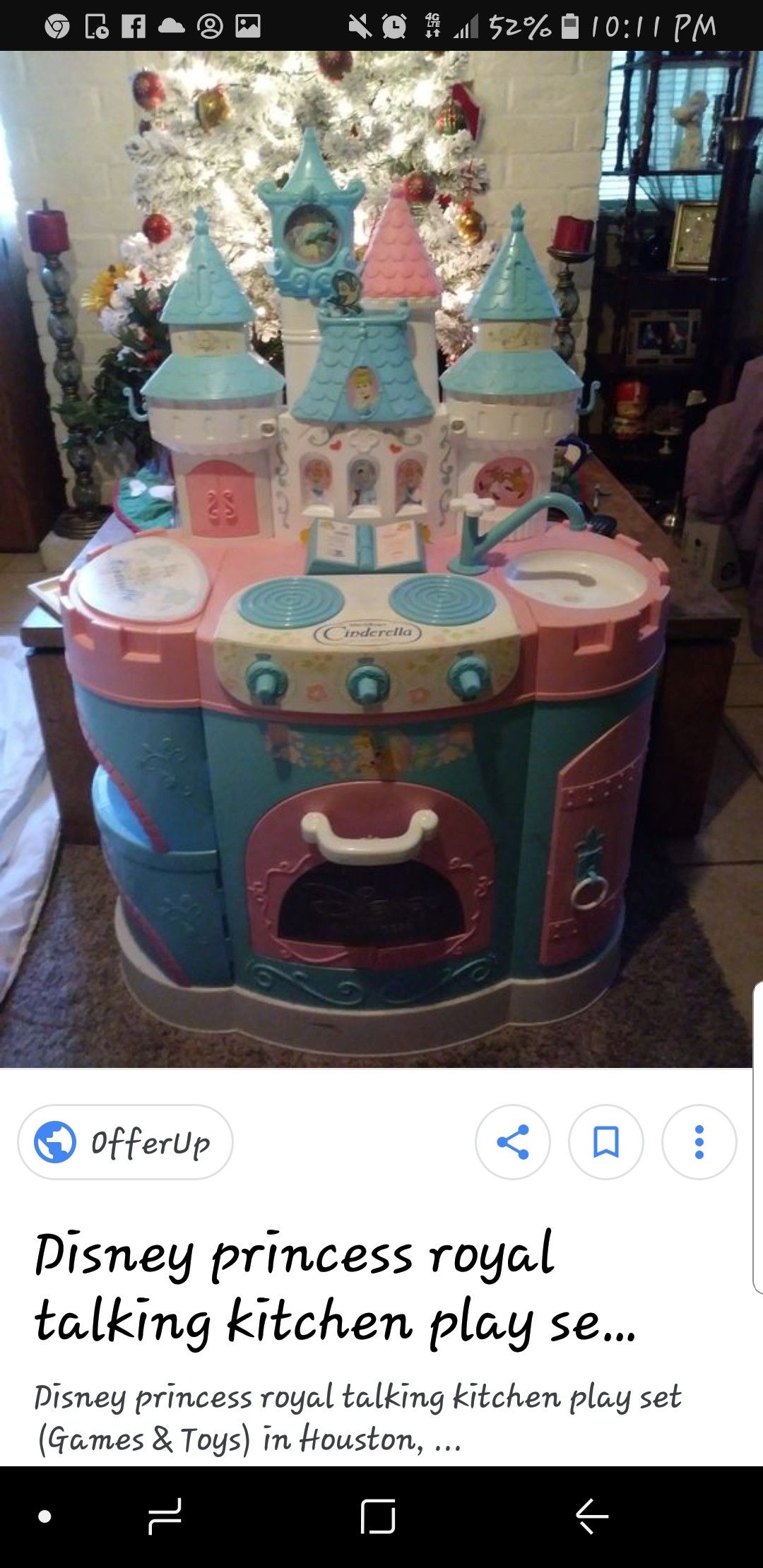Share this image result

click(x=513, y=1142)
